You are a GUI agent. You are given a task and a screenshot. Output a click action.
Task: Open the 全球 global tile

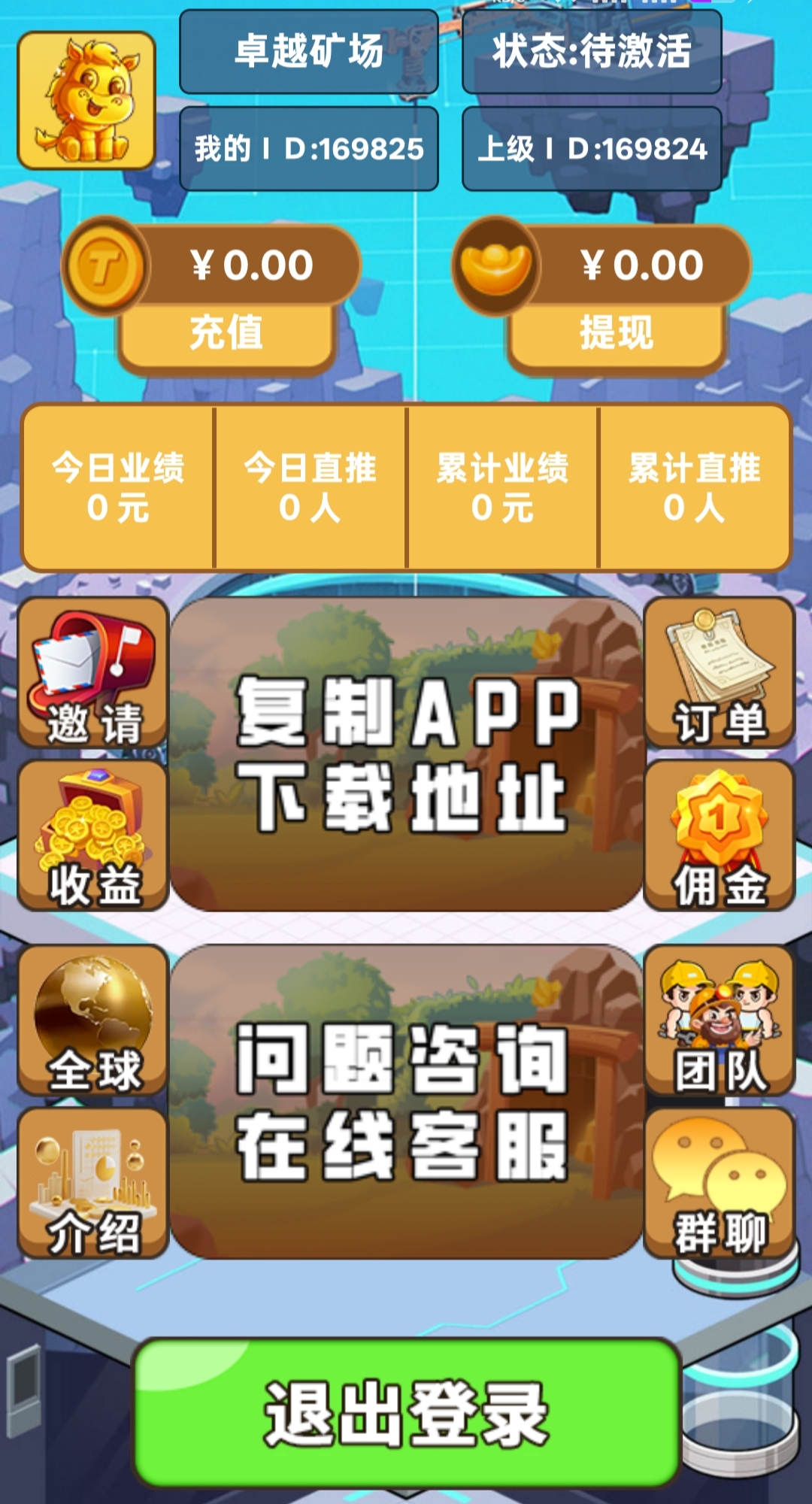[x=93, y=1020]
